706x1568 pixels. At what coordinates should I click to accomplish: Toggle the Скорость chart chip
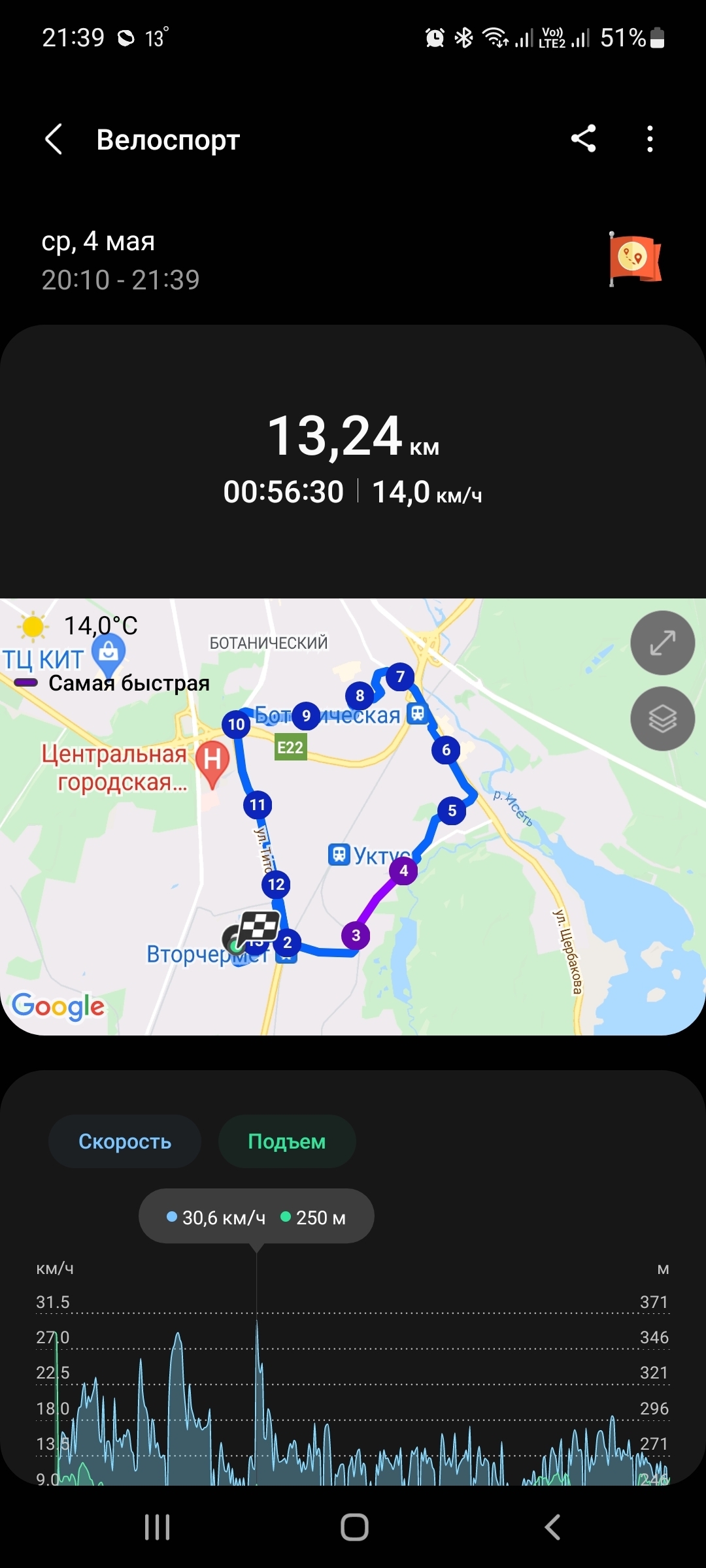[125, 1141]
